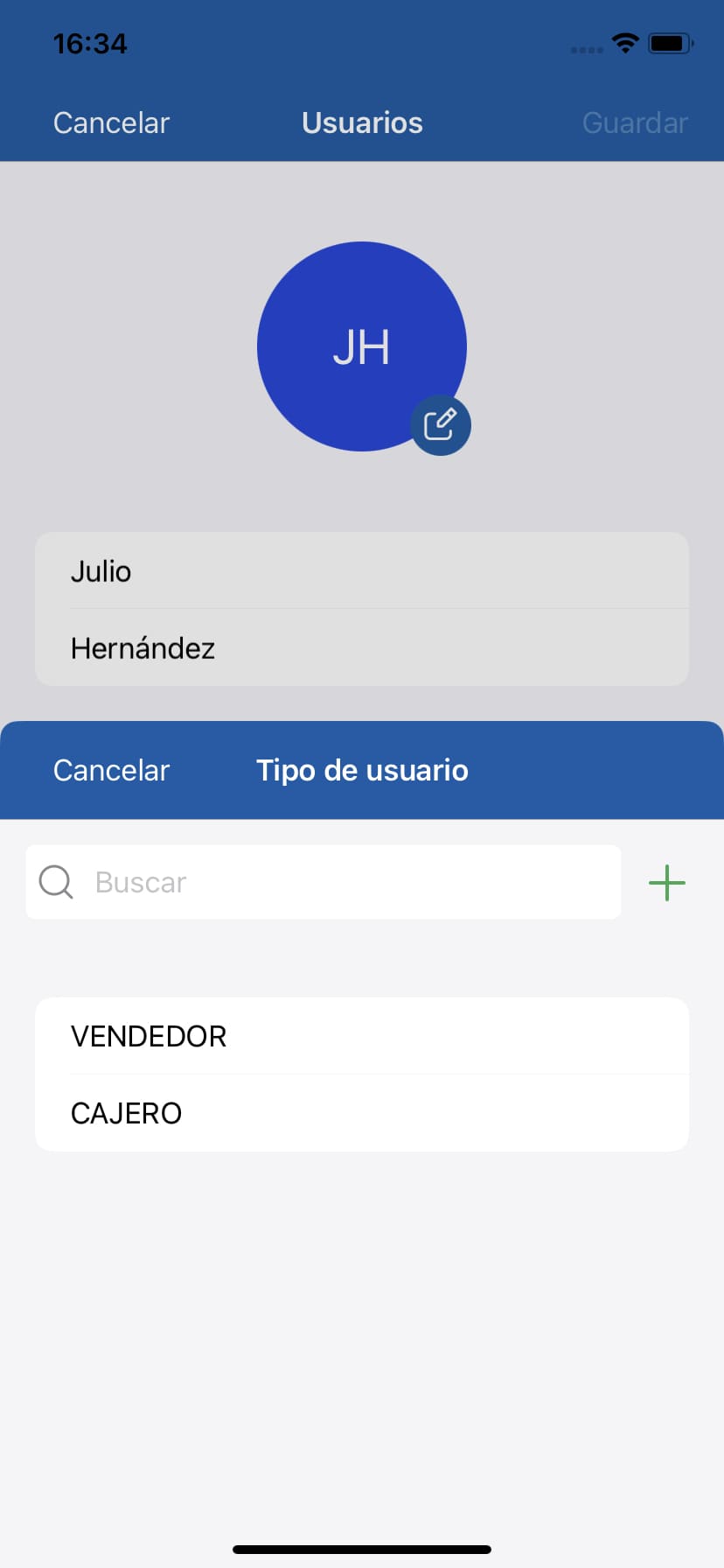
Task: Collapse the user type sheet with its Cancelar
Action: coord(111,770)
